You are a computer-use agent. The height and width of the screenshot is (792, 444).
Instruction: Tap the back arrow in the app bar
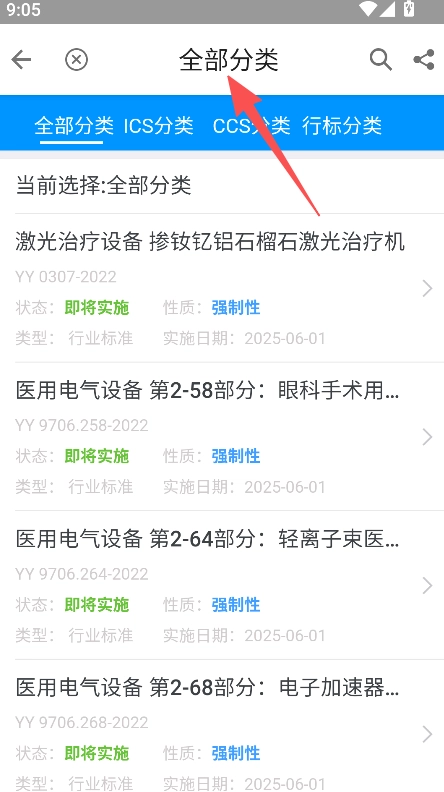tap(21, 60)
